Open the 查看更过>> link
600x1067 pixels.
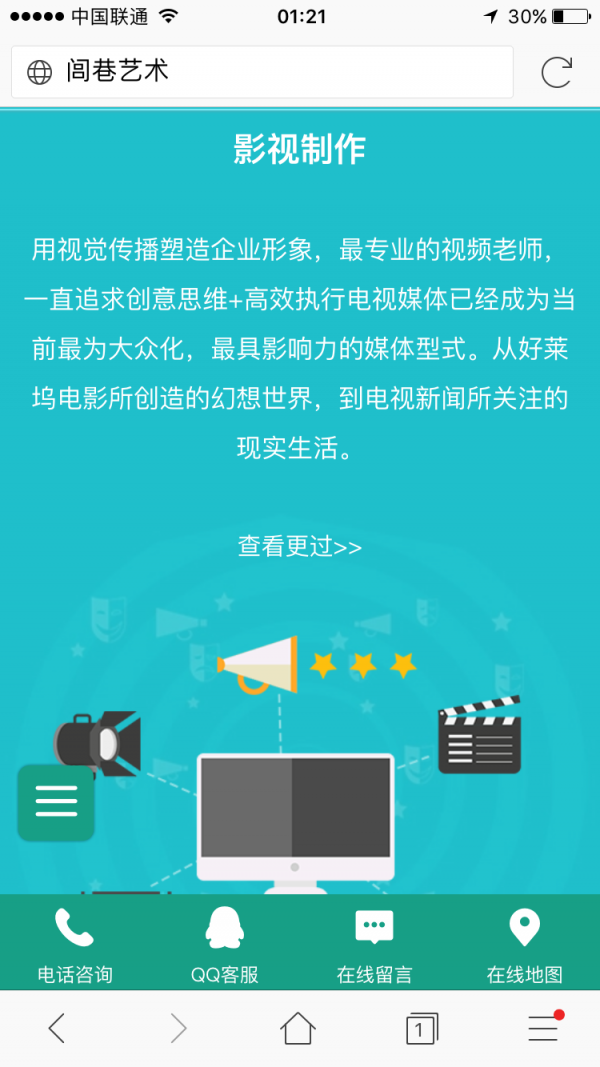[x=299, y=547]
